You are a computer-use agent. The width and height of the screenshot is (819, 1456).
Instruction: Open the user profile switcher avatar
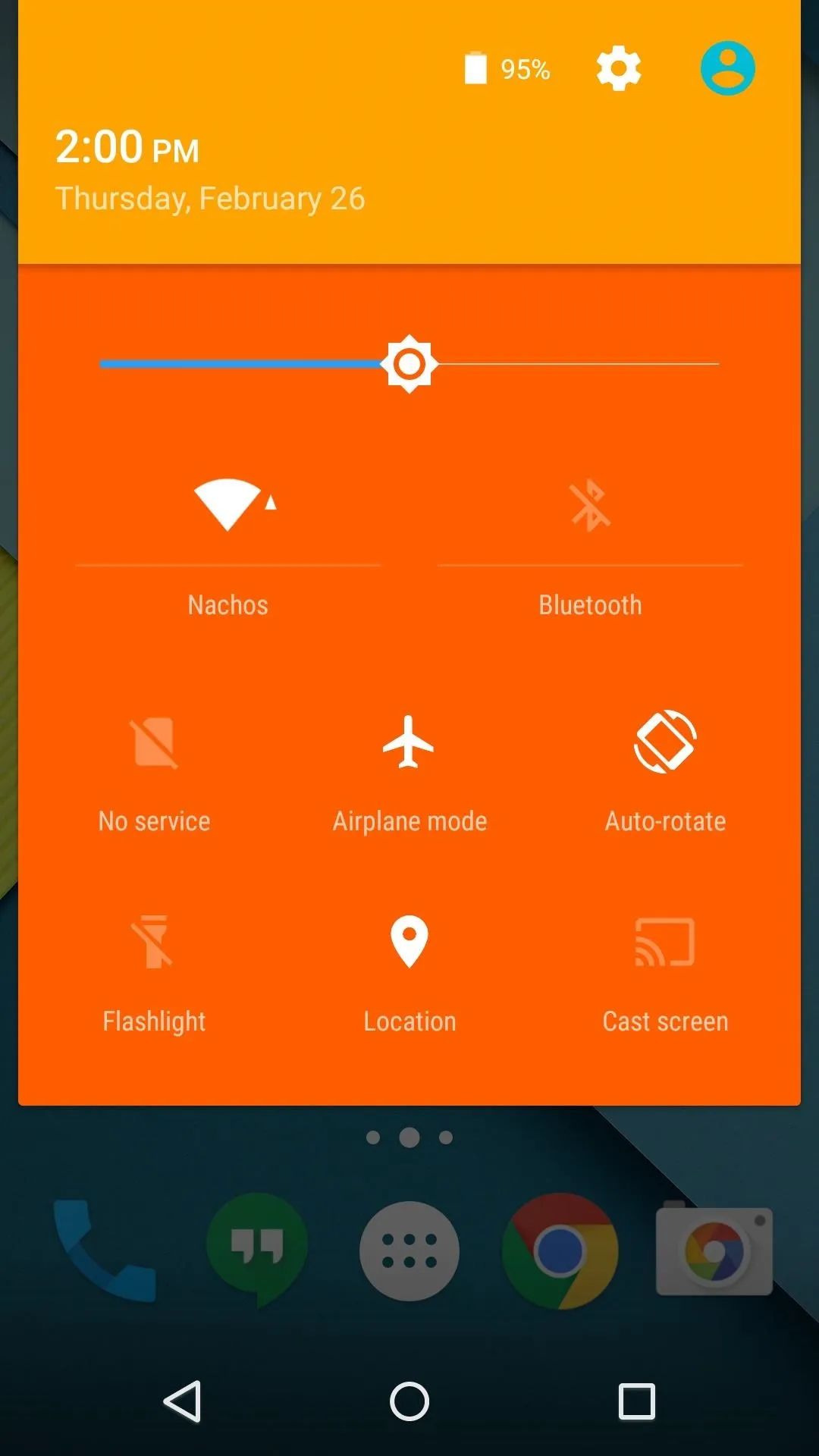coord(727,68)
